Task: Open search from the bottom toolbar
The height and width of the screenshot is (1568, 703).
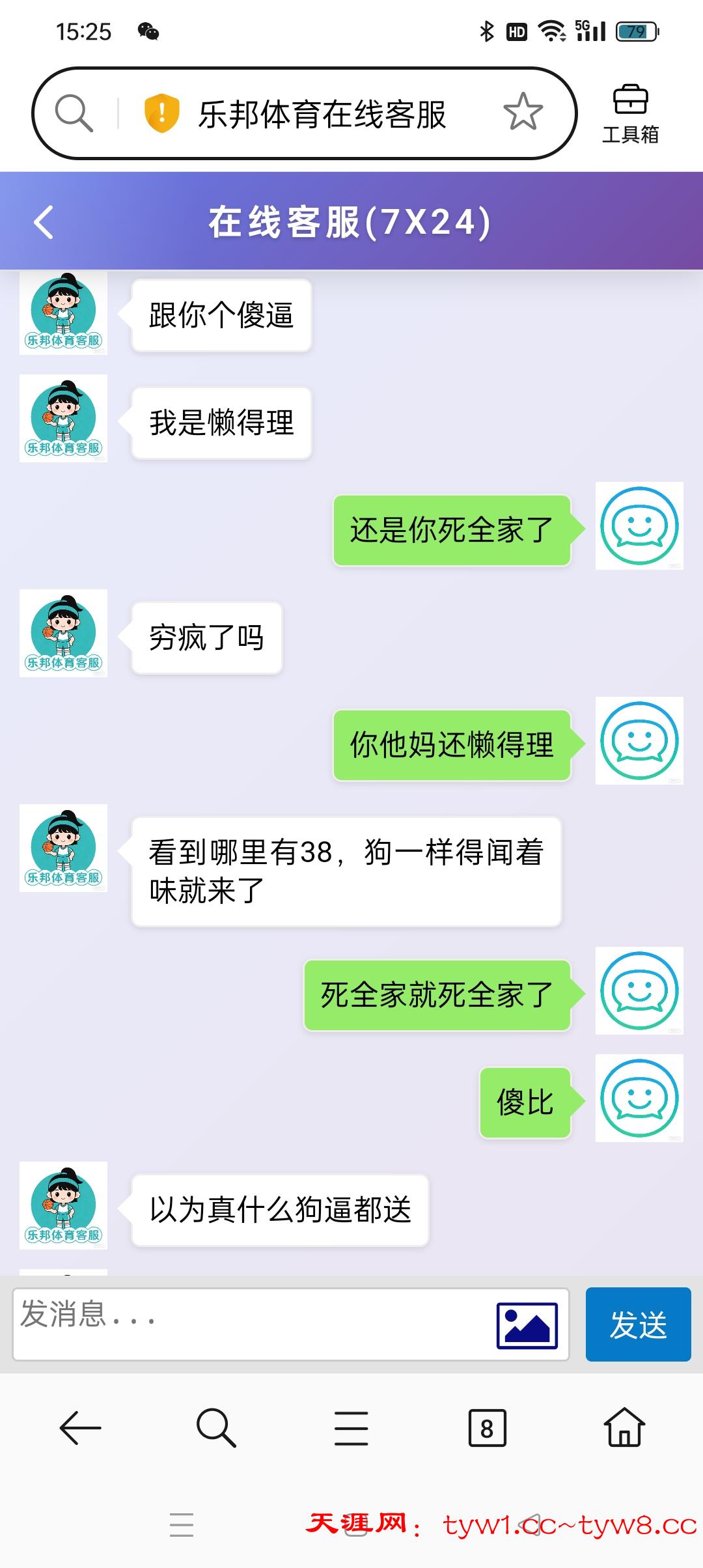Action: coord(216,1428)
